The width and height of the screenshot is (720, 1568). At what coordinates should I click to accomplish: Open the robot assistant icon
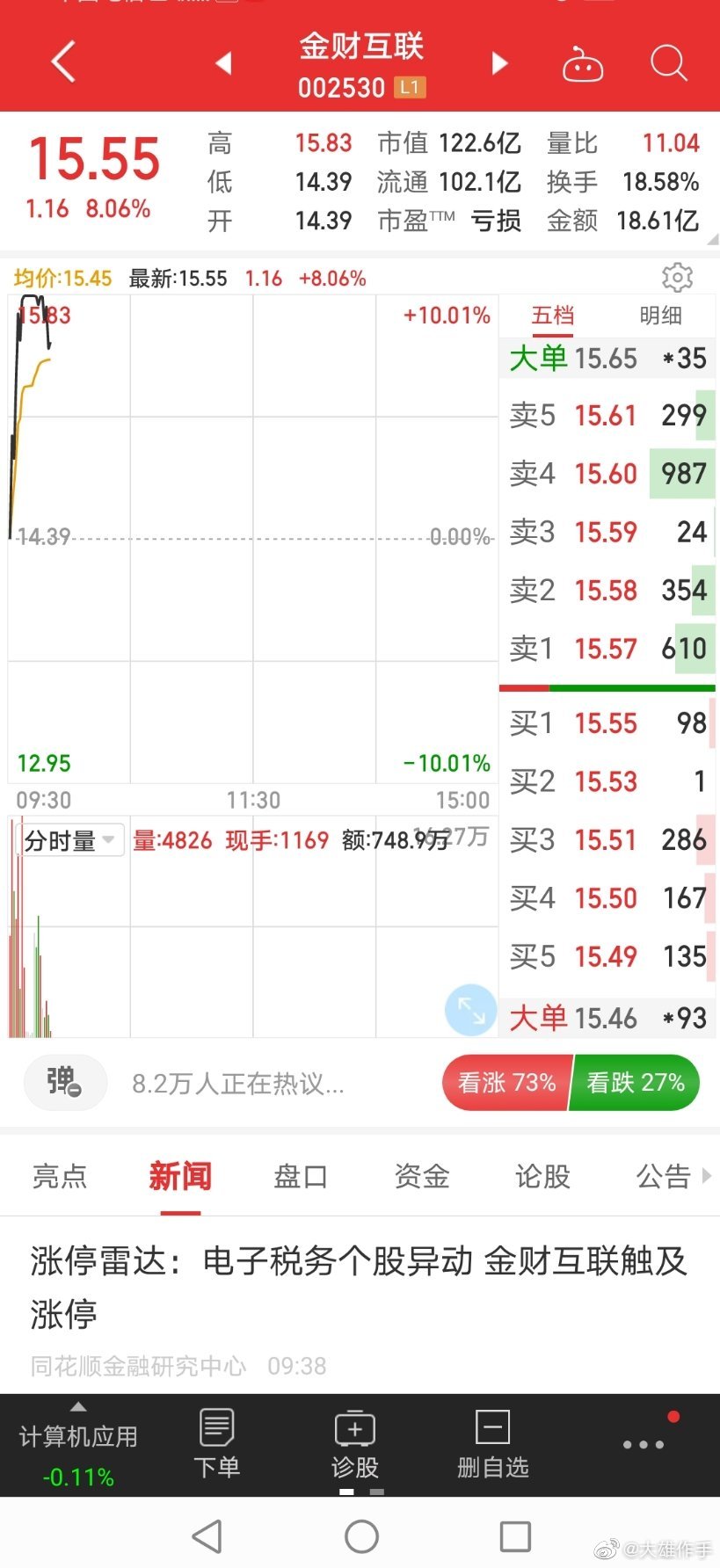pyautogui.click(x=582, y=64)
